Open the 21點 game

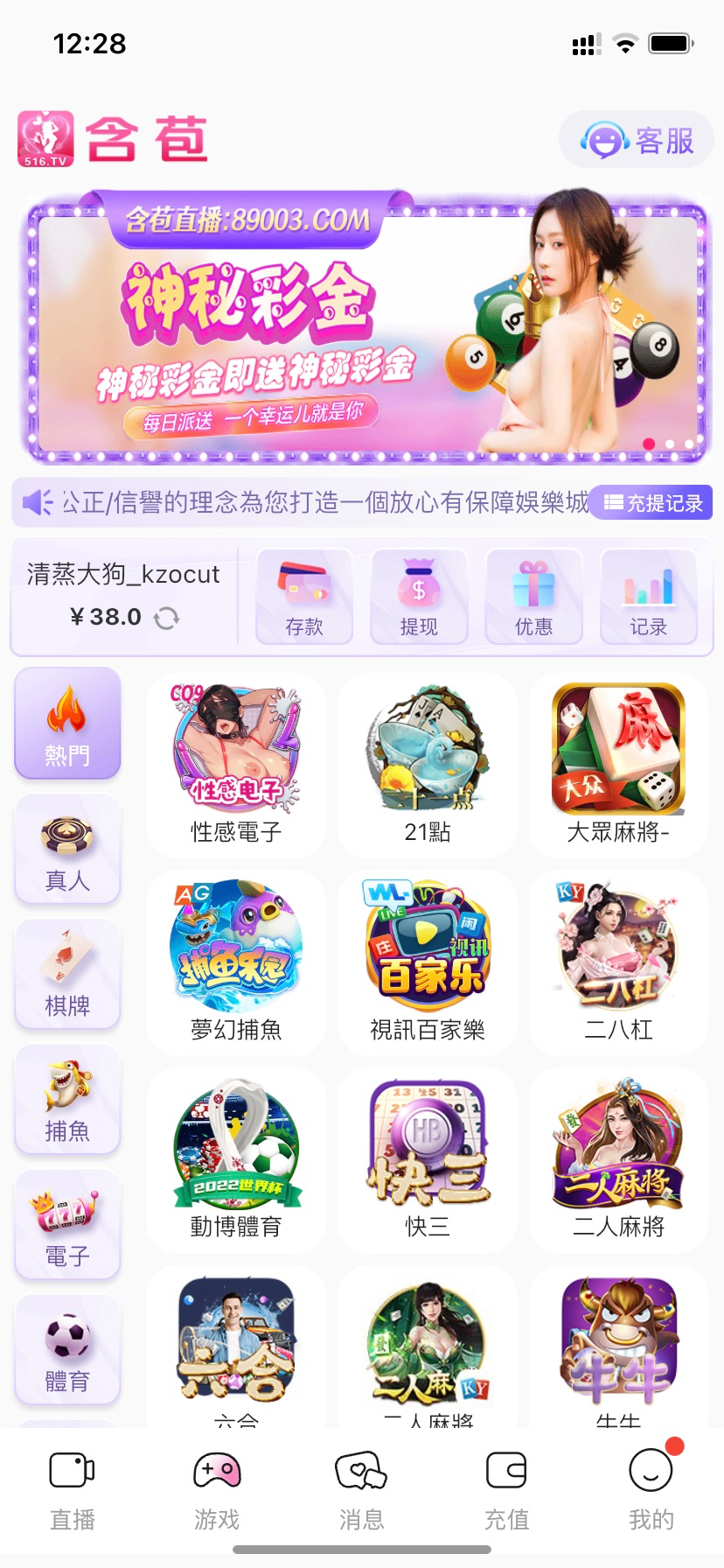pyautogui.click(x=428, y=766)
